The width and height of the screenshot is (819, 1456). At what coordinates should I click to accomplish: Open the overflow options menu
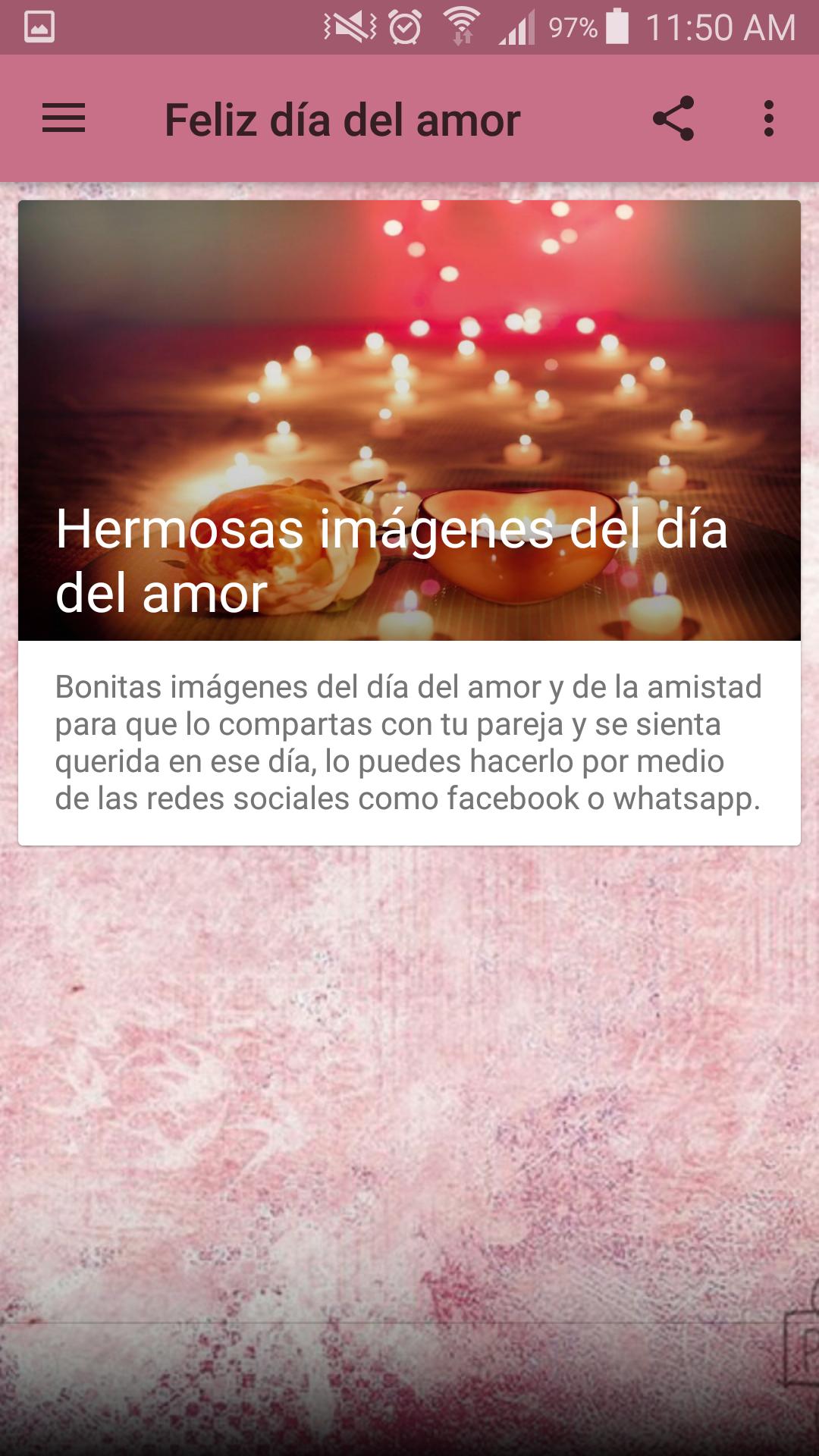click(x=768, y=119)
